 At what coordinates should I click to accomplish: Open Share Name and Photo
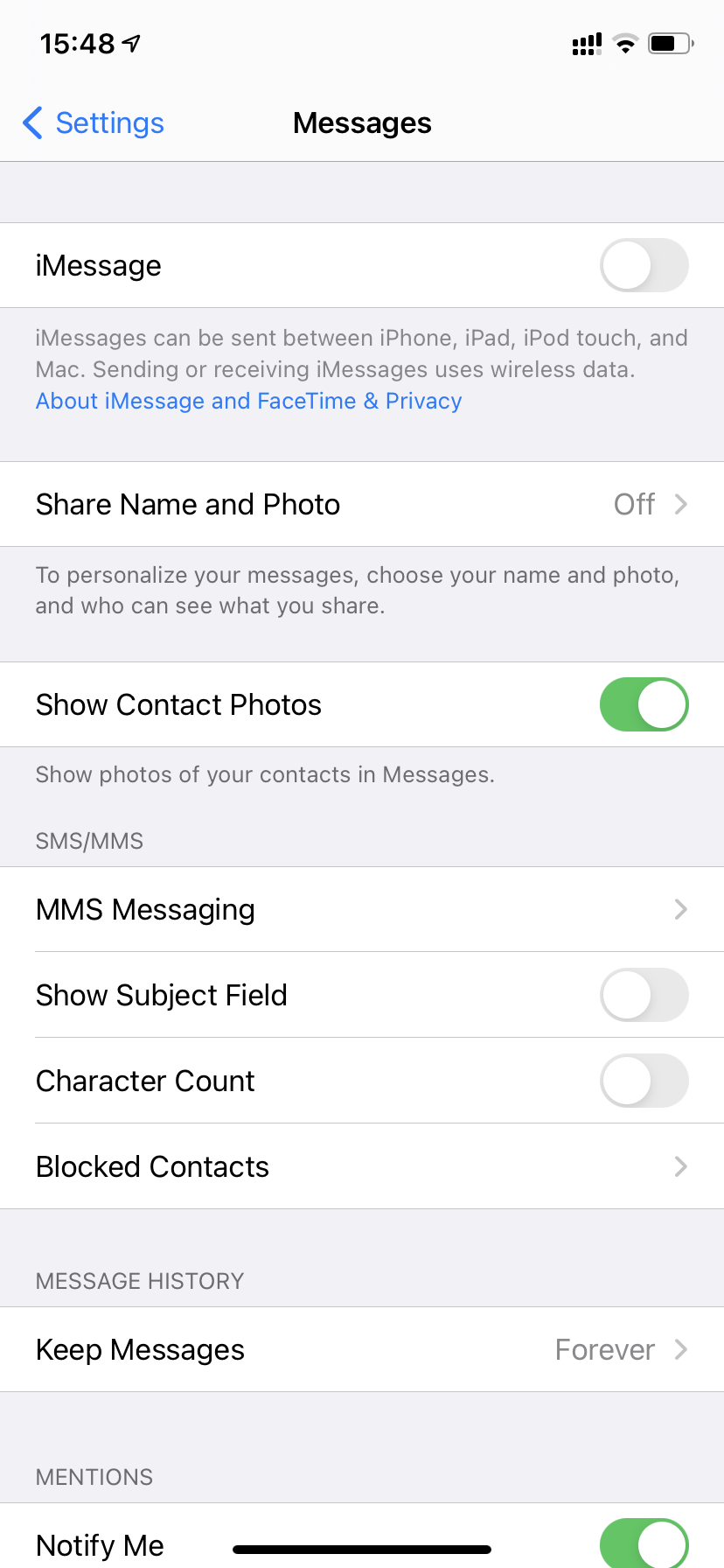362,504
